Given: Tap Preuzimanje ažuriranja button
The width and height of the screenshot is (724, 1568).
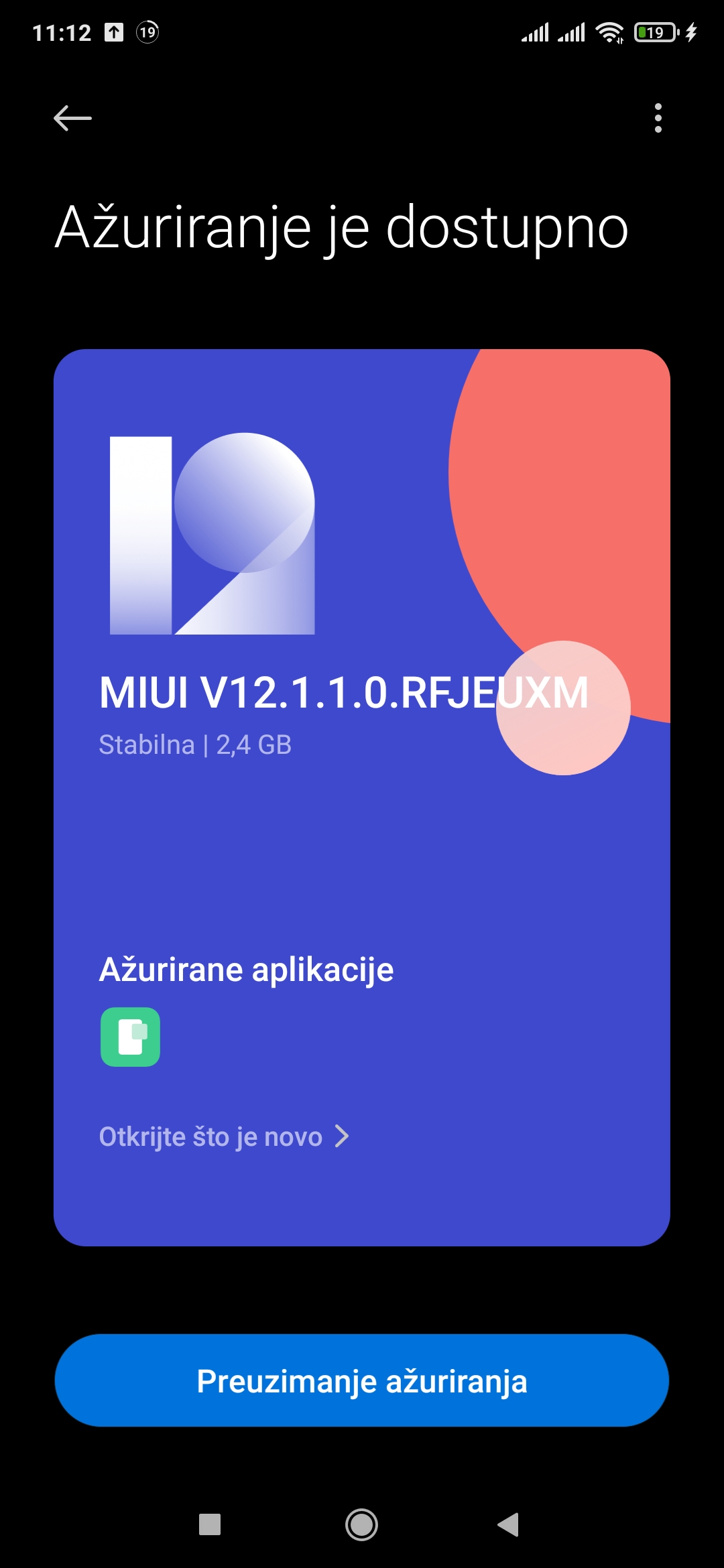Looking at the screenshot, I should (362, 1381).
